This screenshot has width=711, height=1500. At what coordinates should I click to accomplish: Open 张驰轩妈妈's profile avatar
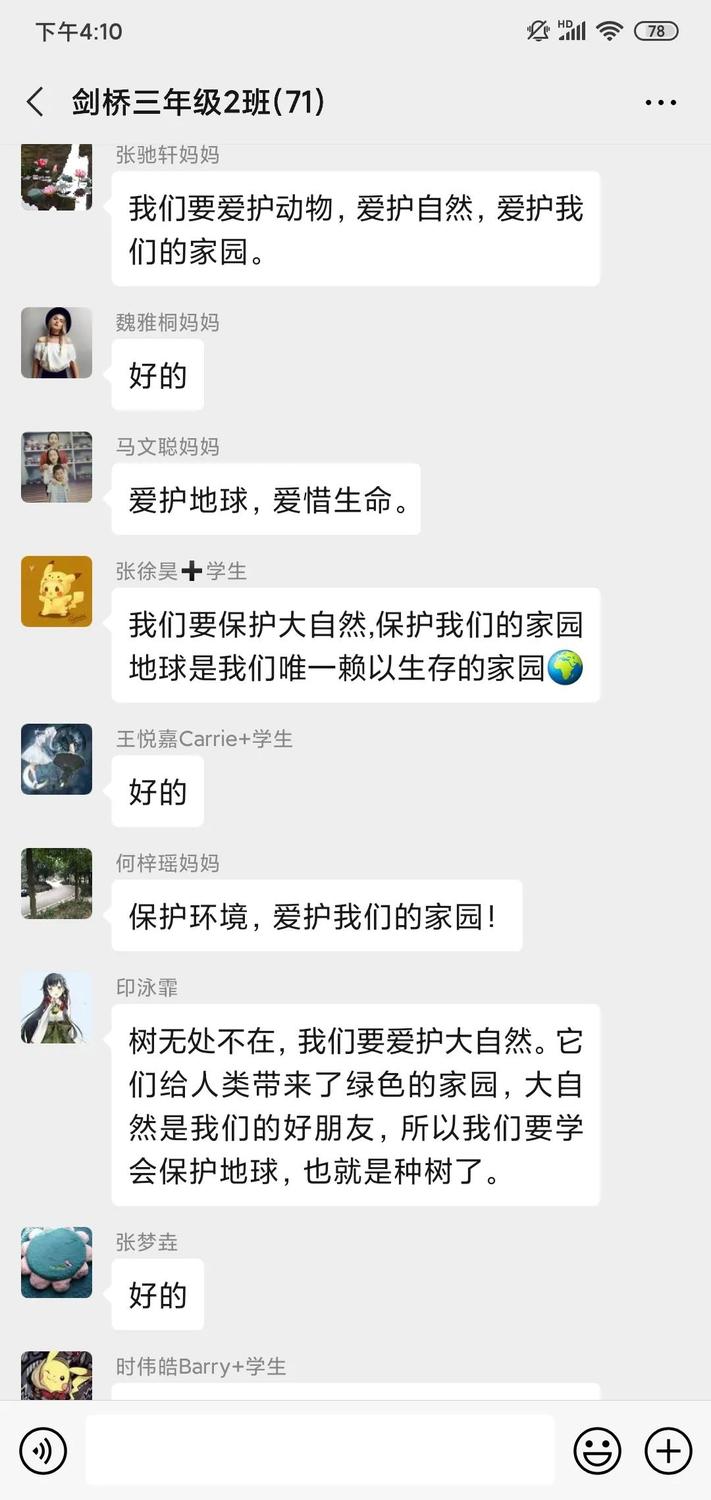[57, 176]
